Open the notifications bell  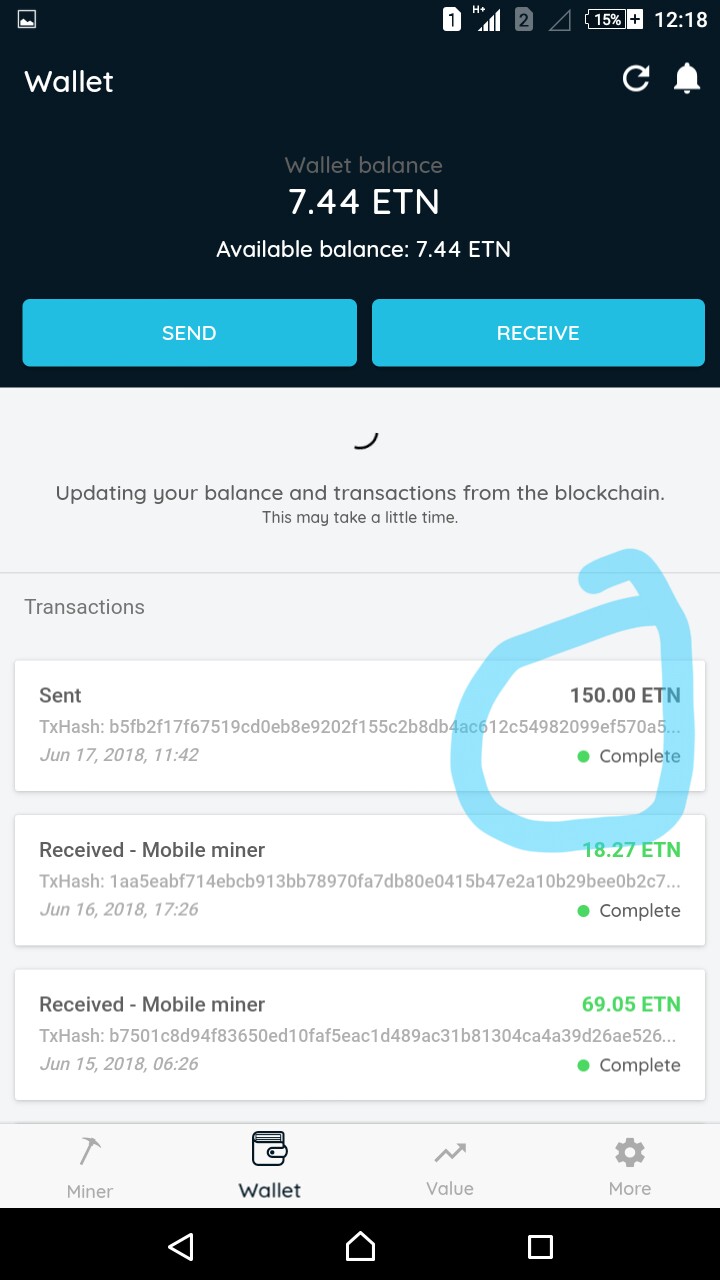pyautogui.click(x=687, y=79)
